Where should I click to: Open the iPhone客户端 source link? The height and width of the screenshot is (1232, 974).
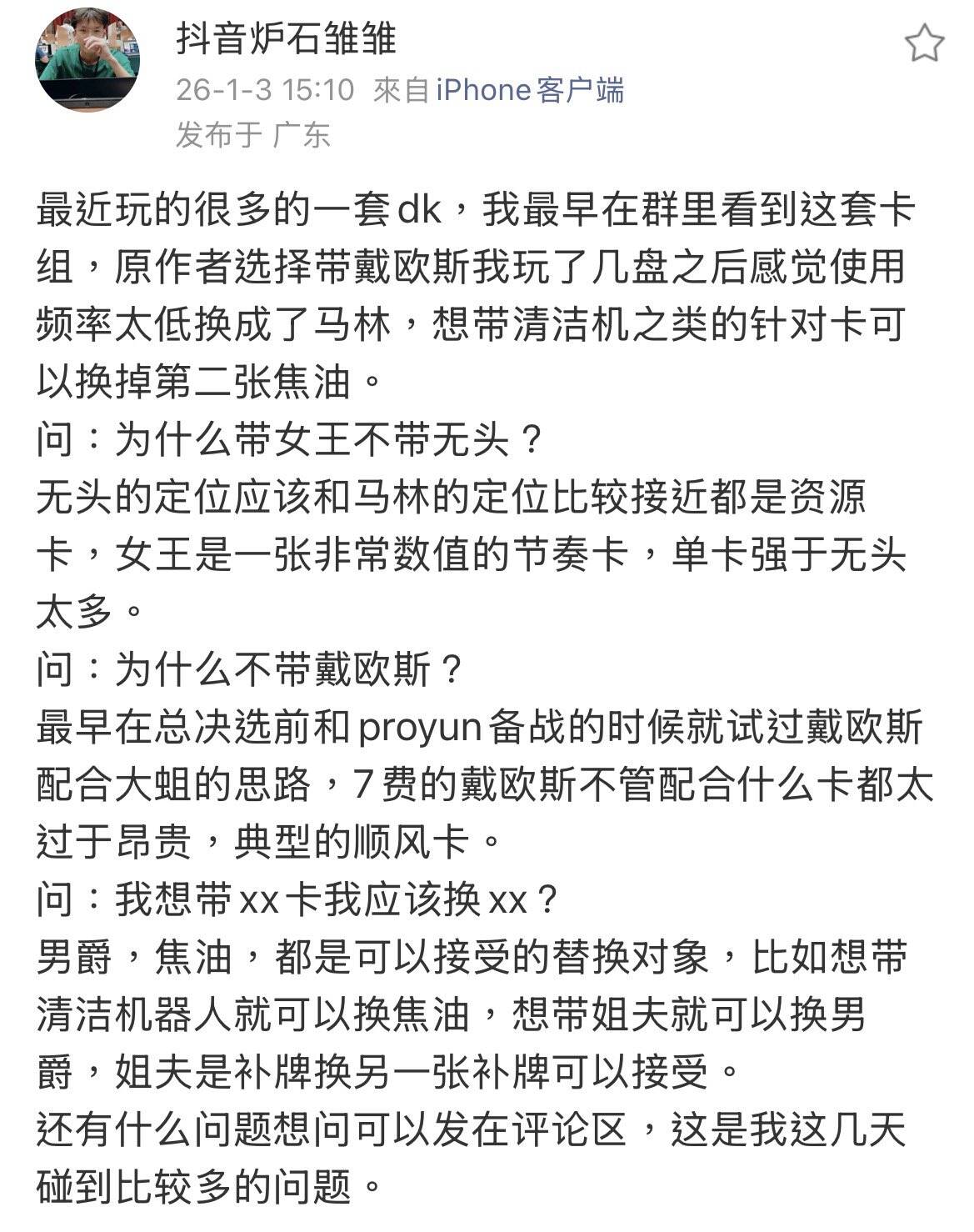pos(530,90)
